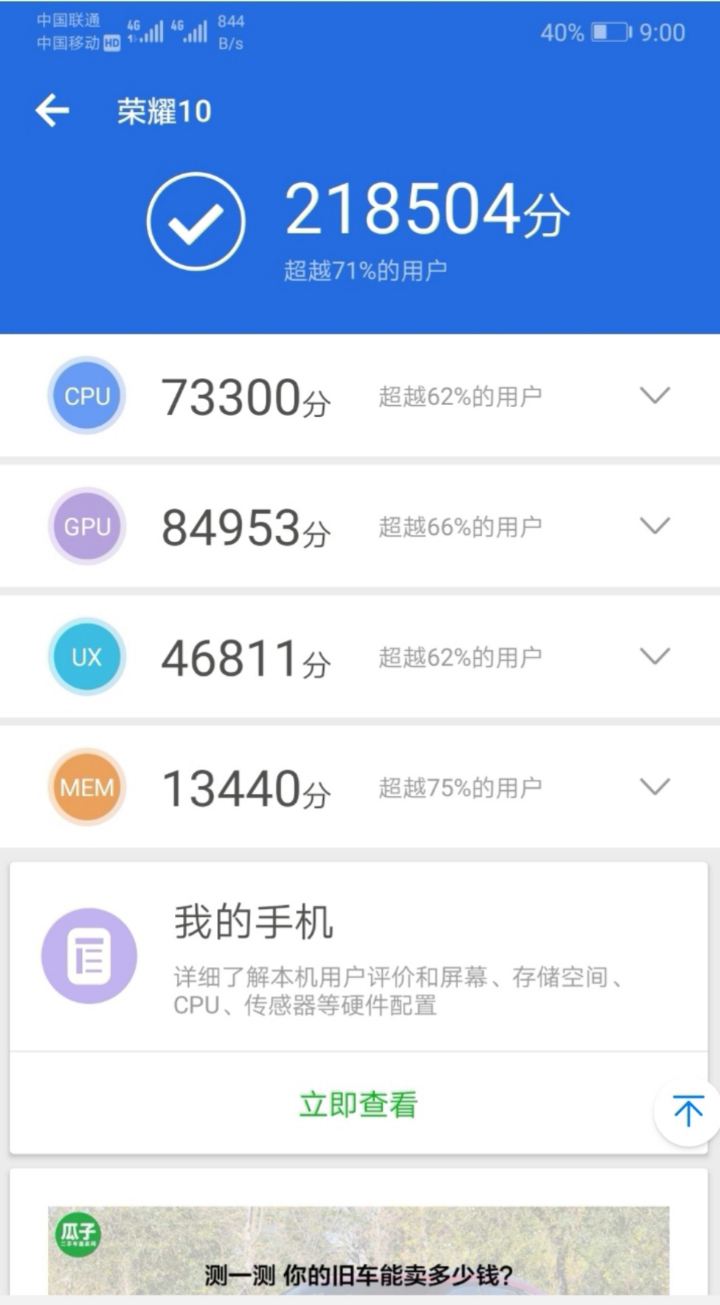
Task: Tap the battery indicator in status bar
Action: tap(612, 33)
